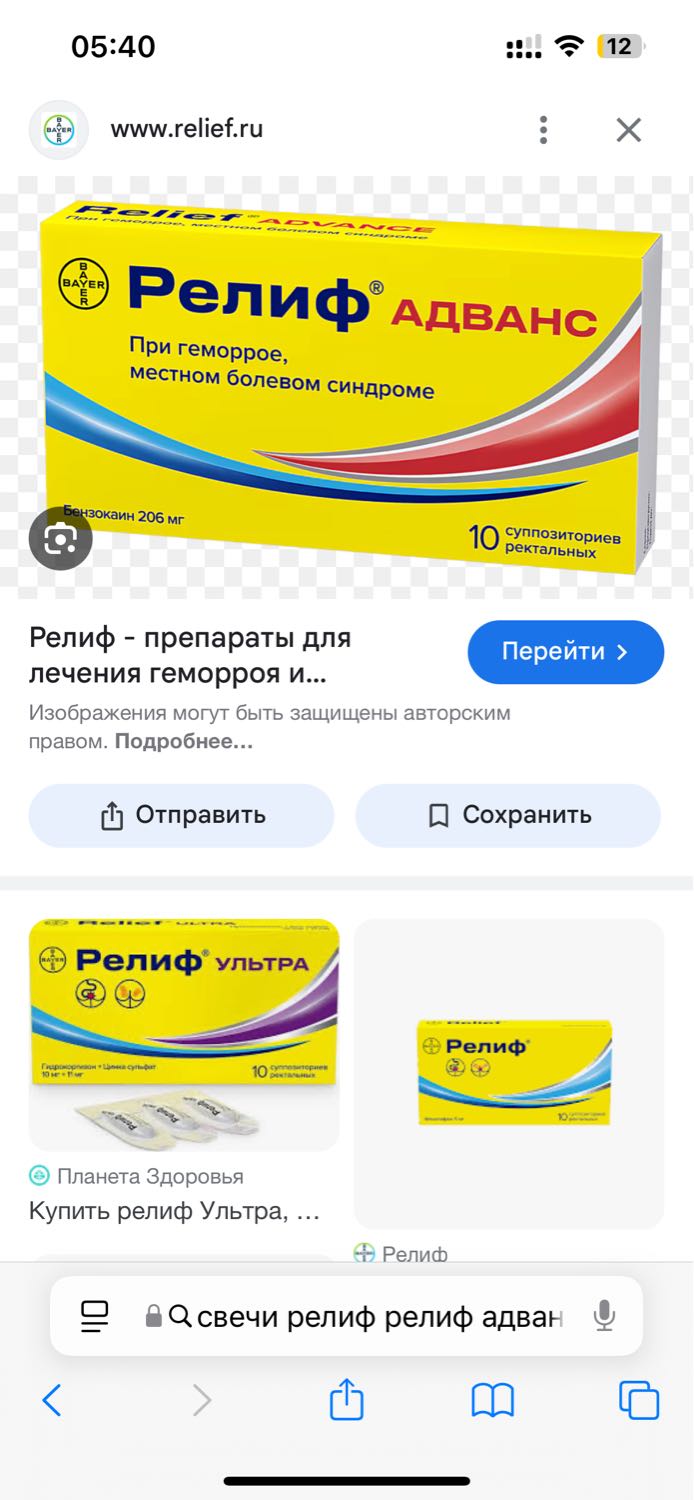
Task: Open the Релиф препараты title link
Action: [x=190, y=655]
